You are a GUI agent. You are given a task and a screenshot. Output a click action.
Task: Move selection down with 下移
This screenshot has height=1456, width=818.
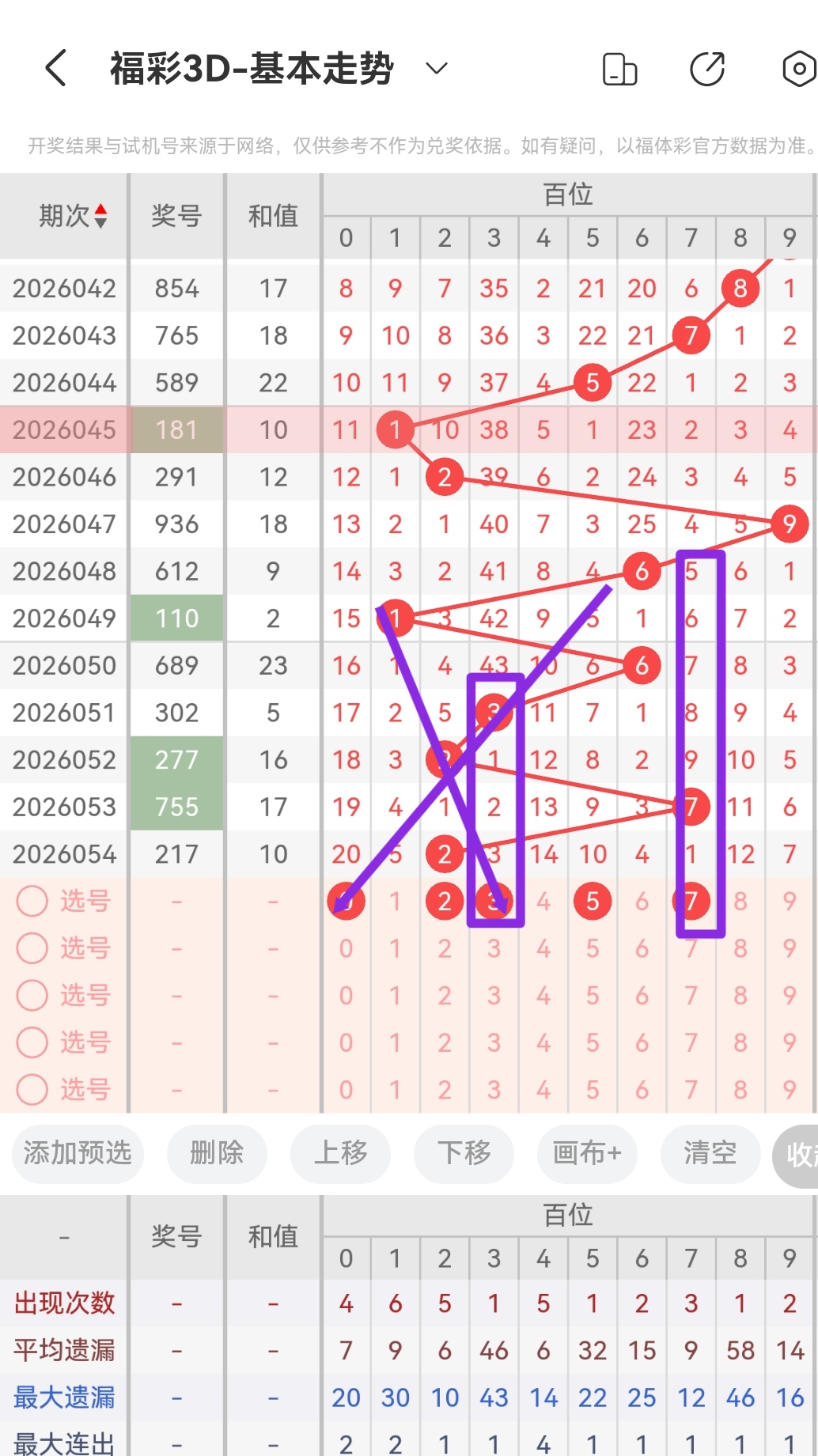click(x=464, y=1153)
